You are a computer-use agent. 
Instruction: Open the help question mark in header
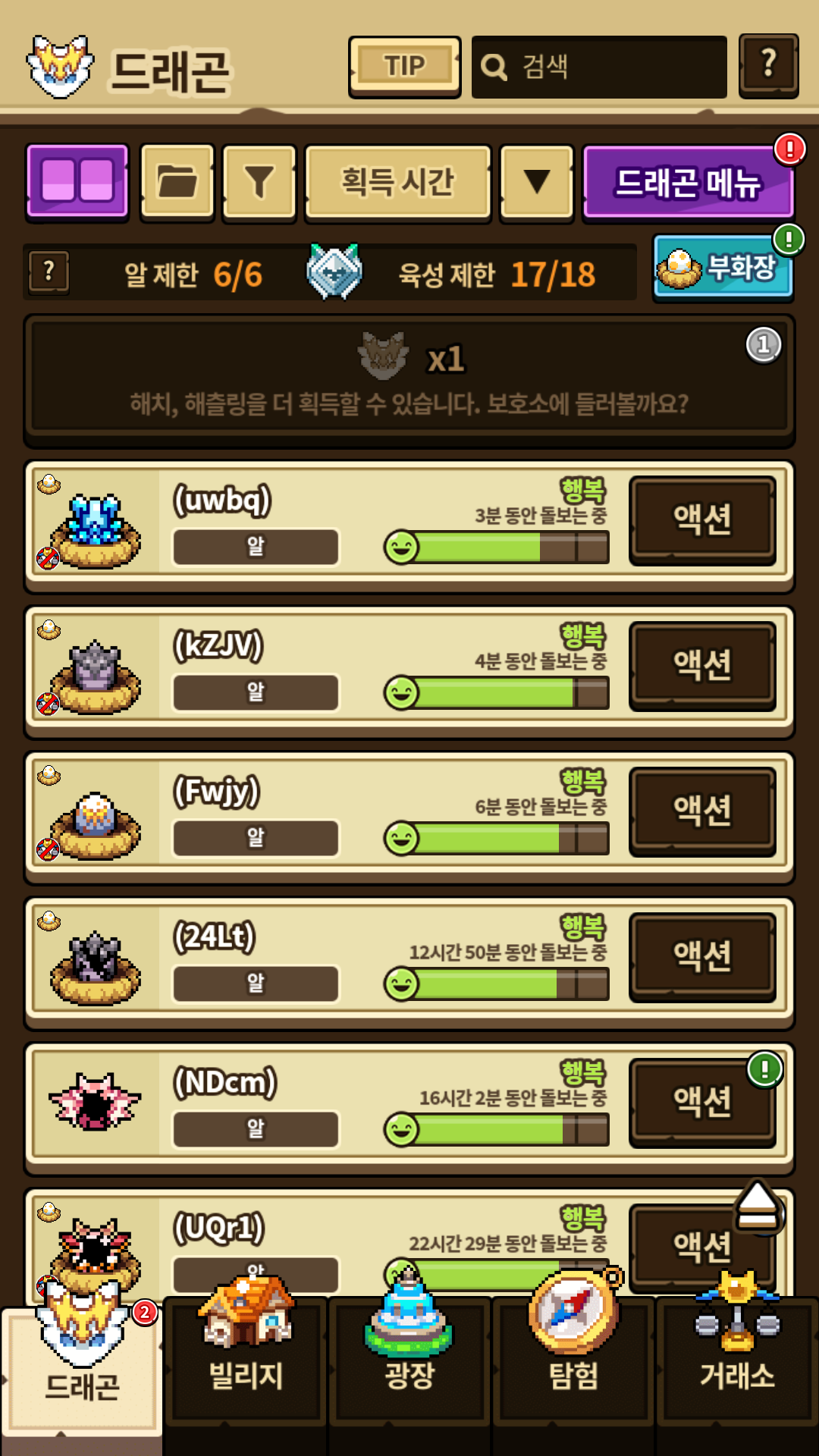tap(768, 65)
